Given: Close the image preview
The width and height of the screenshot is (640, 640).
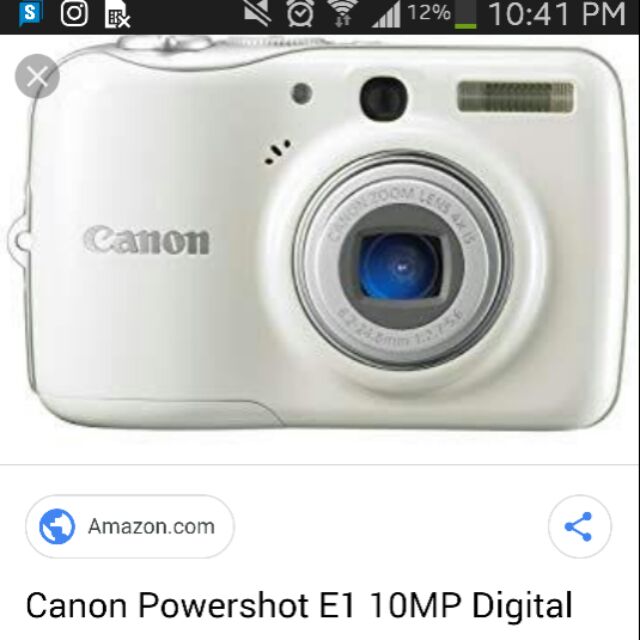Looking at the screenshot, I should coord(37,76).
